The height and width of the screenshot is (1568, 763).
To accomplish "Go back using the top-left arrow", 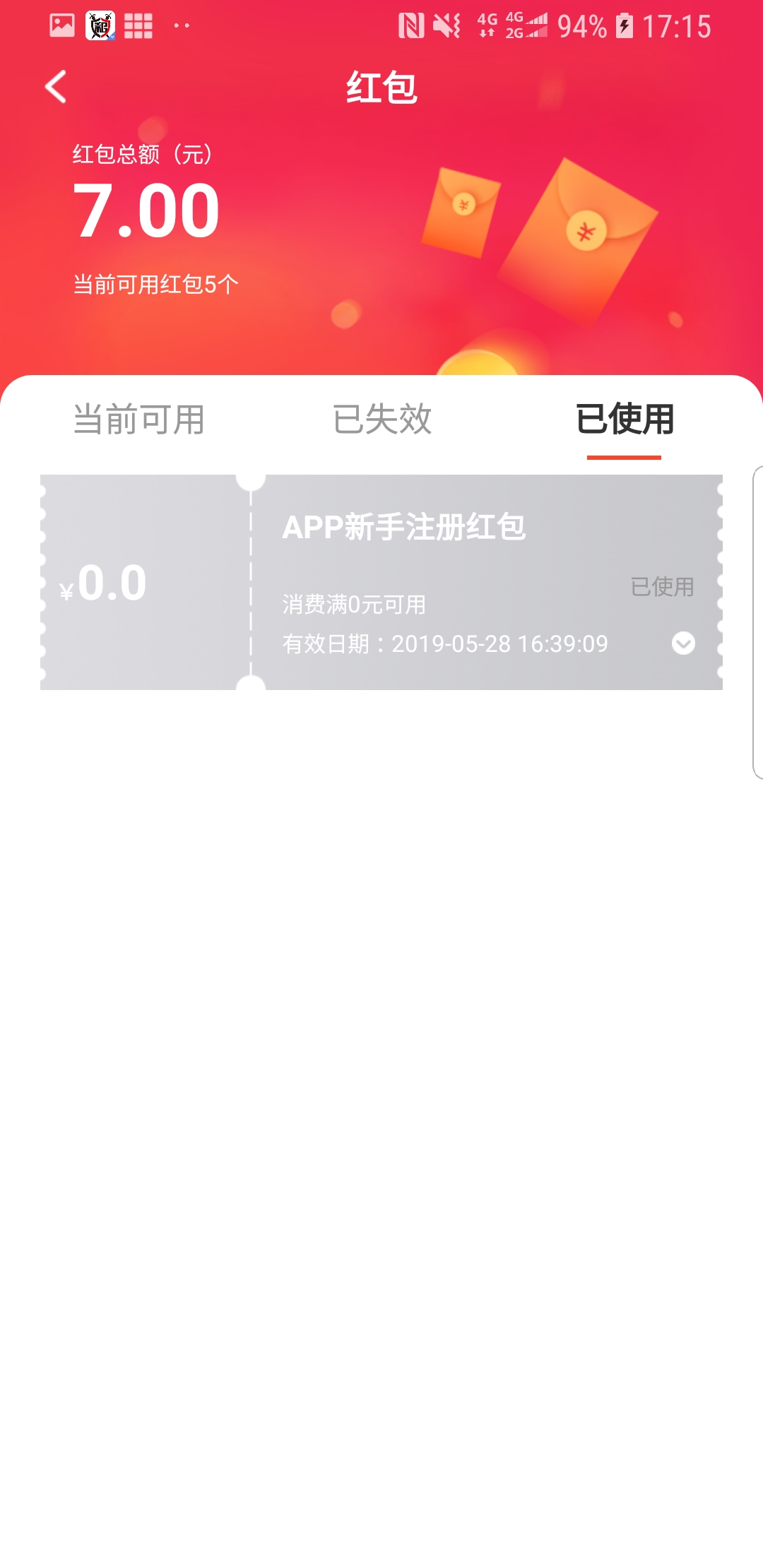I will coord(56,87).
